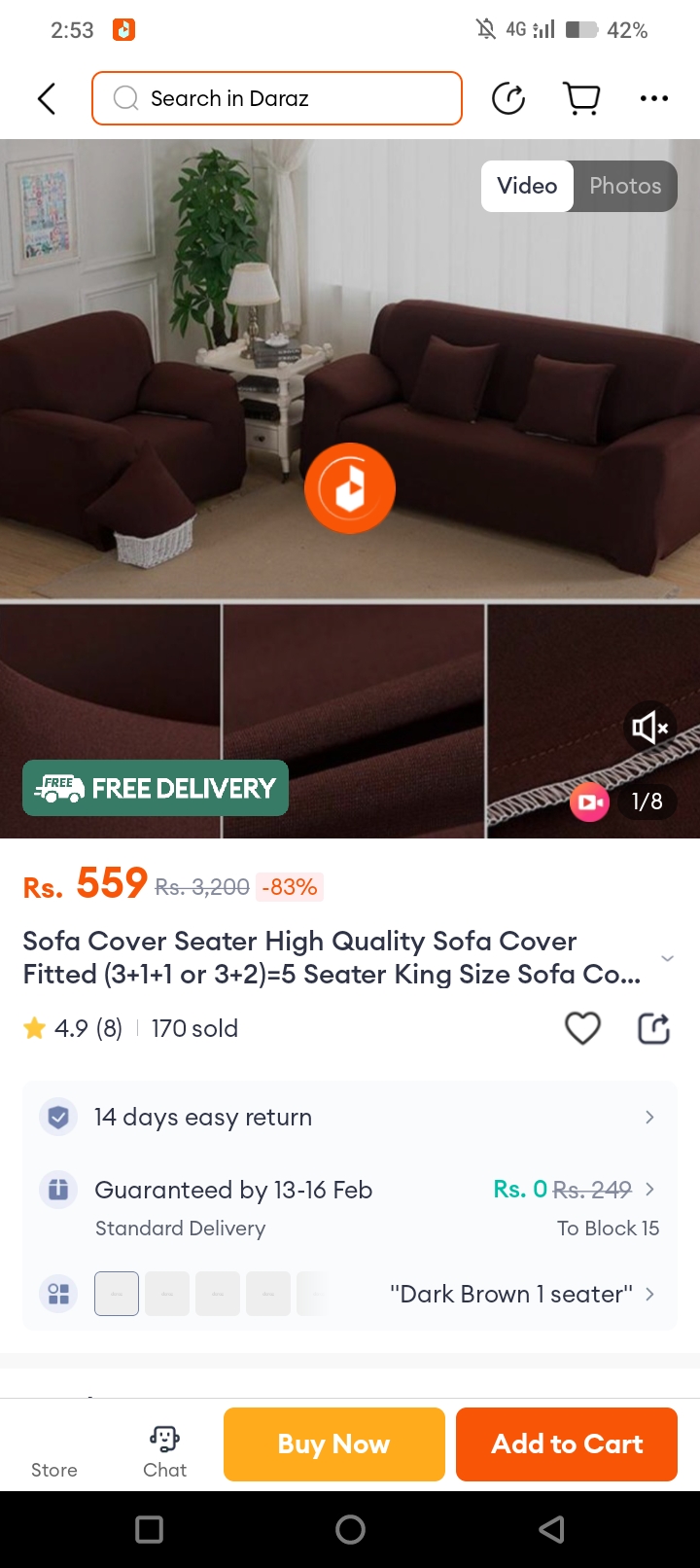Select the Video tab
This screenshot has width=700, height=1568.
point(527,186)
